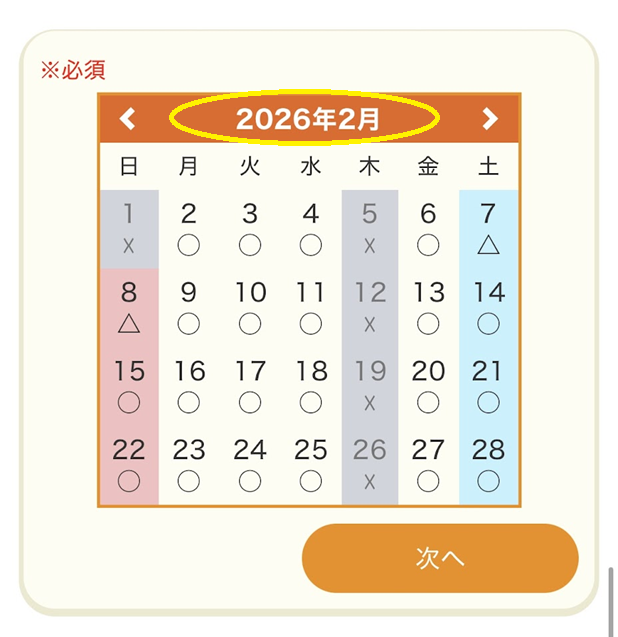This screenshot has width=618, height=637.
Task: Pick February 20 as the date
Action: coord(428,385)
